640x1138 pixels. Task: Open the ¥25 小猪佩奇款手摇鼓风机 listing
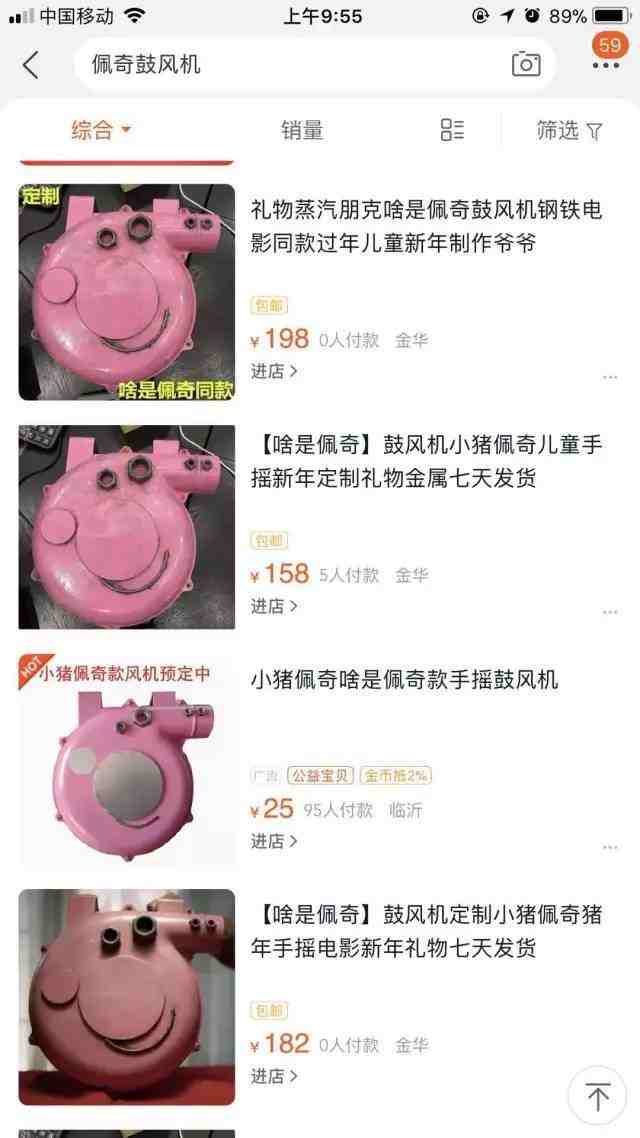[404, 680]
